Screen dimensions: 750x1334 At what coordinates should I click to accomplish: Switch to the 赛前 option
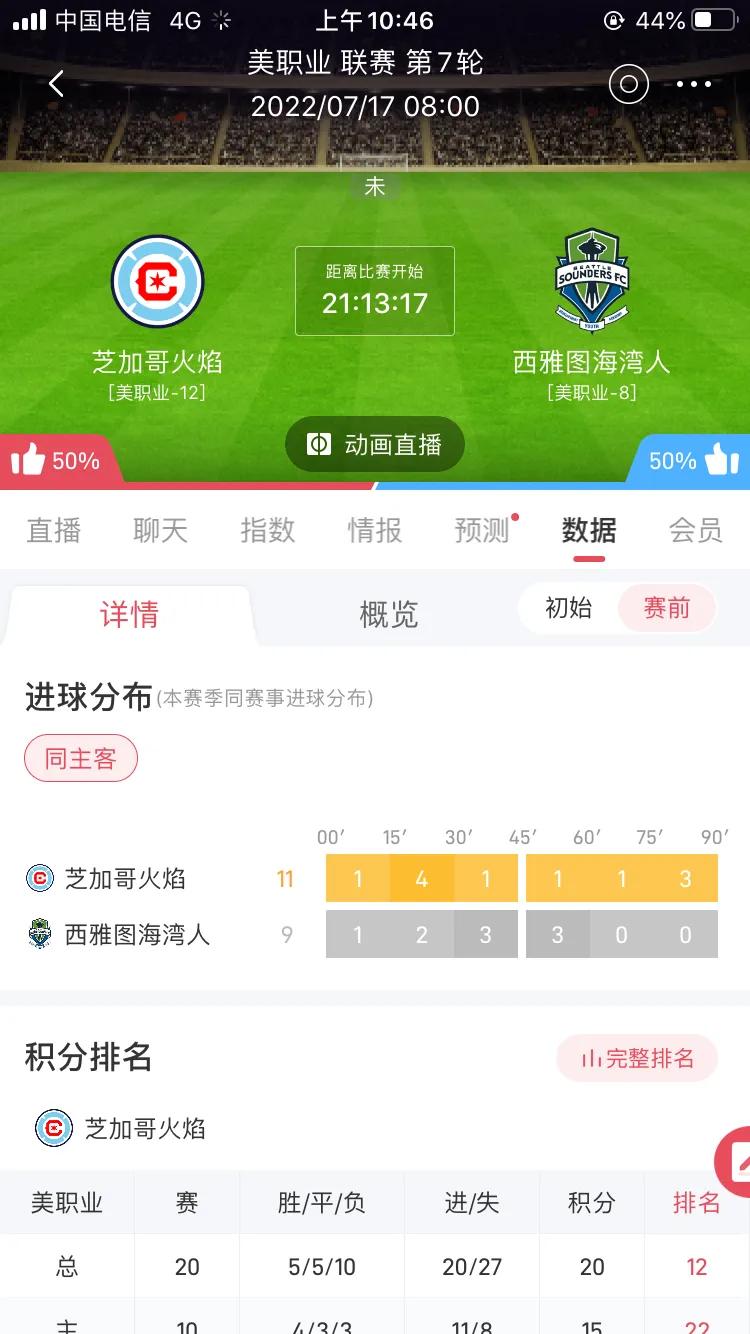[x=666, y=608]
